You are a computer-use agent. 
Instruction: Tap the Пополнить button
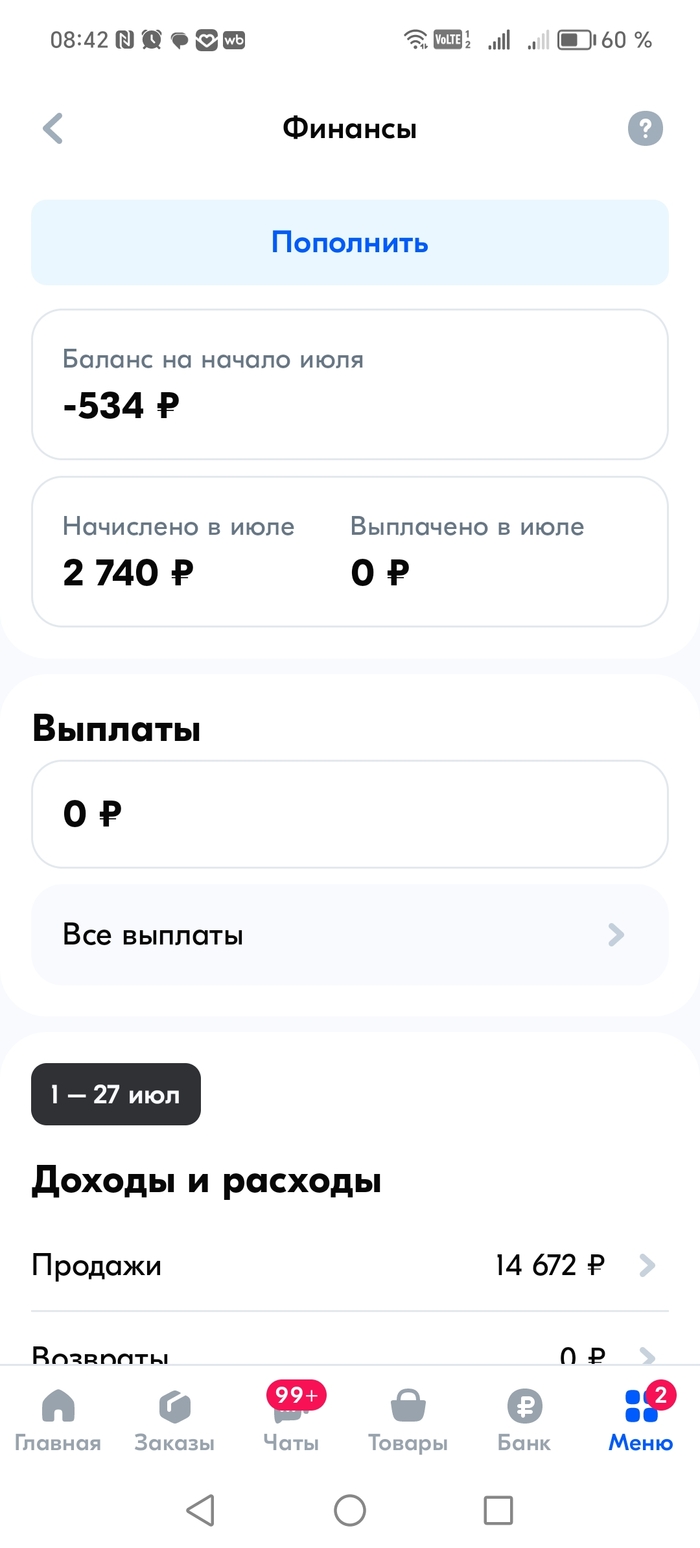(350, 243)
